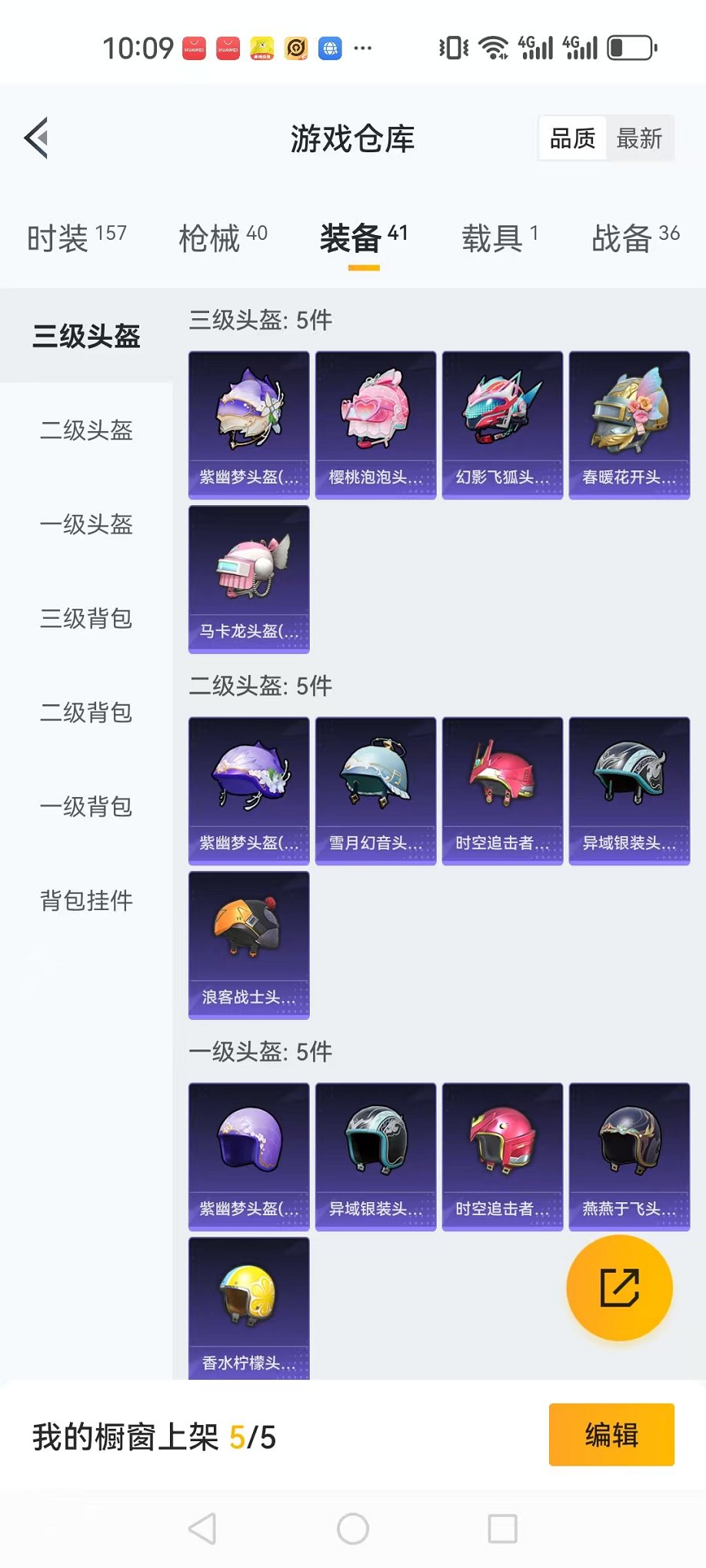
Task: Select 一级背包 in the sidebar
Action: coord(86,806)
